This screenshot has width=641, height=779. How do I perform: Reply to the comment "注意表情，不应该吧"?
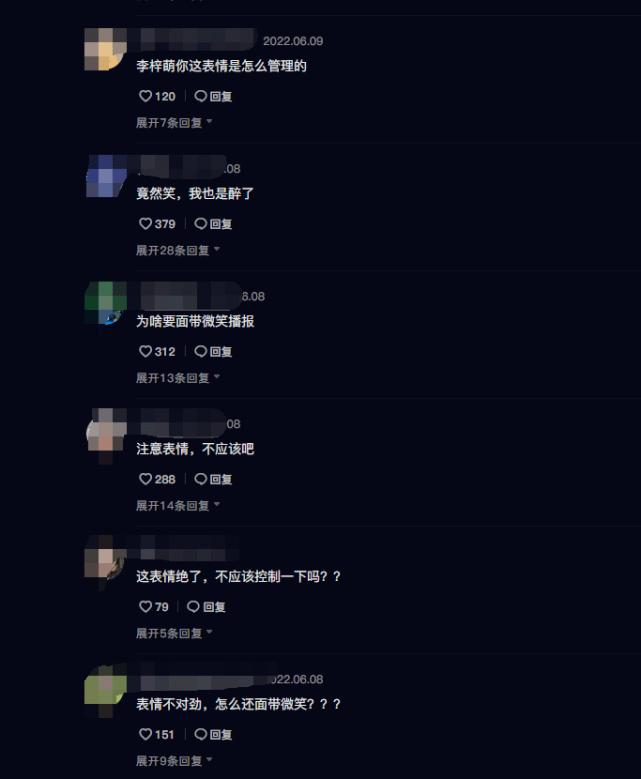pos(213,480)
